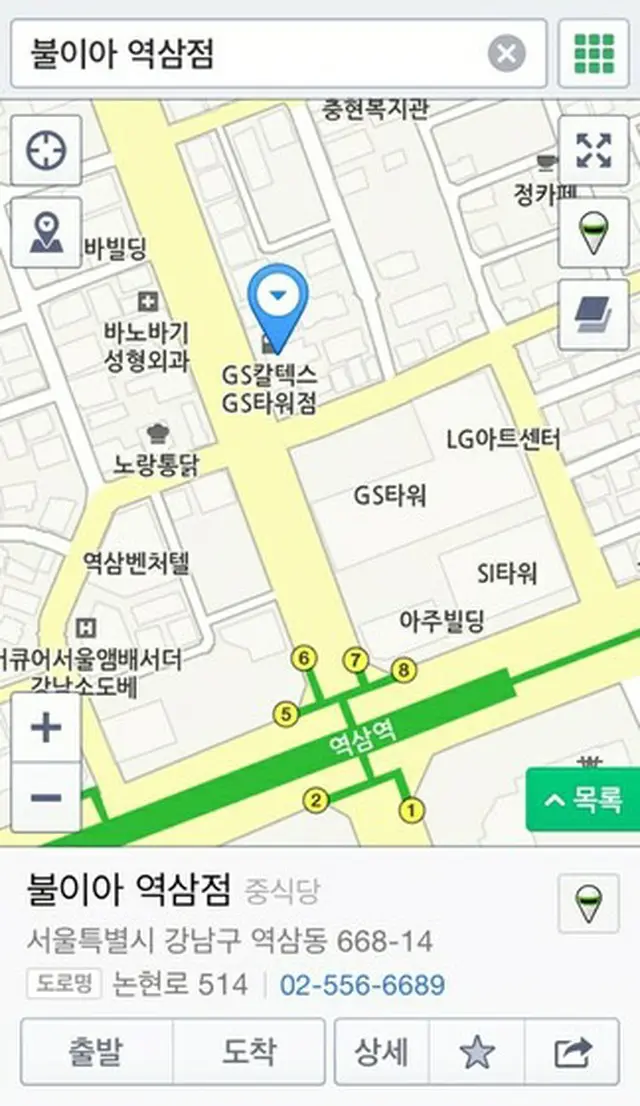This screenshot has height=1106, width=640.
Task: Clear the search text with the X button
Action: (507, 53)
